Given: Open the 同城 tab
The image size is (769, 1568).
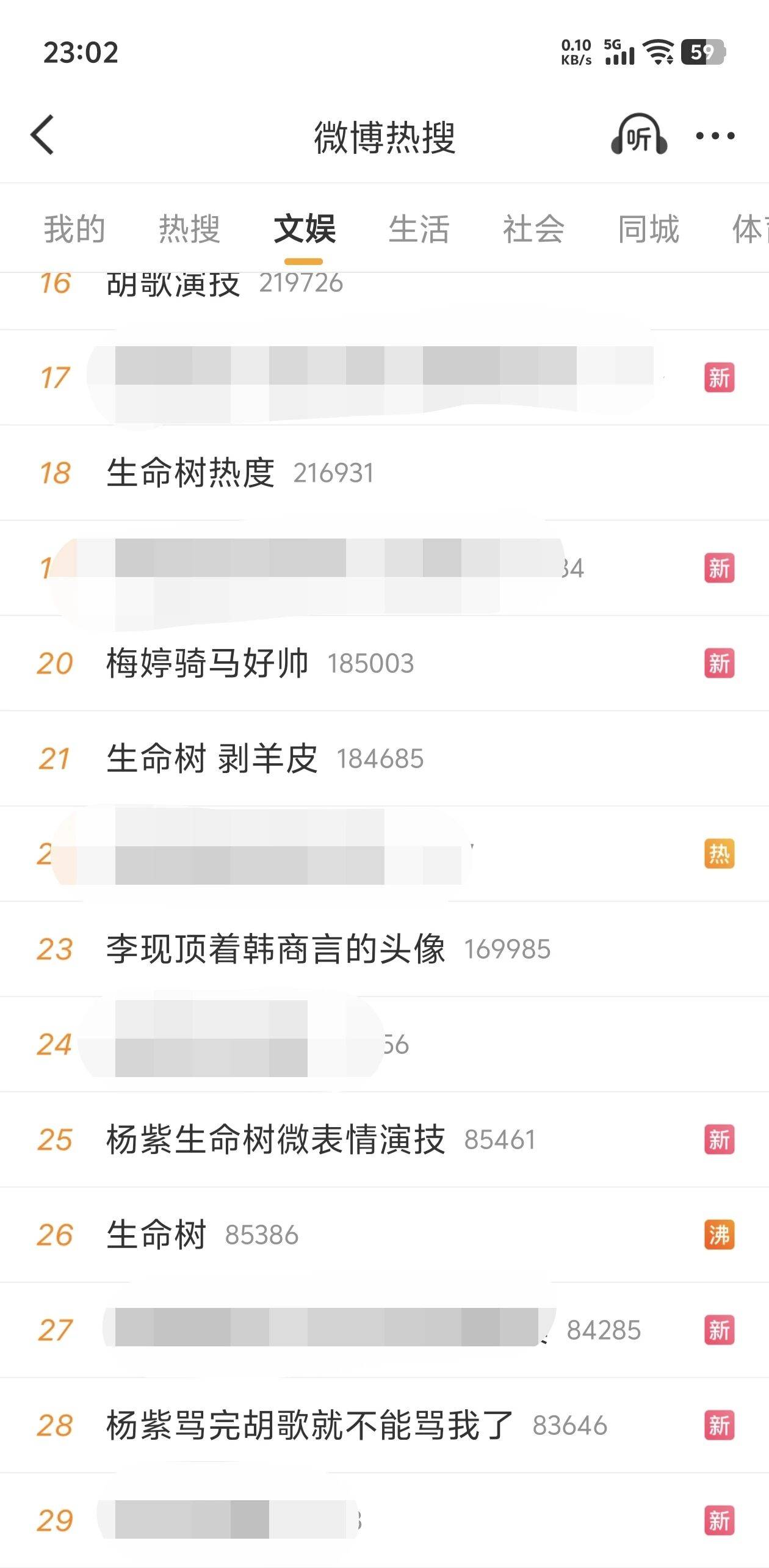Looking at the screenshot, I should (x=648, y=229).
